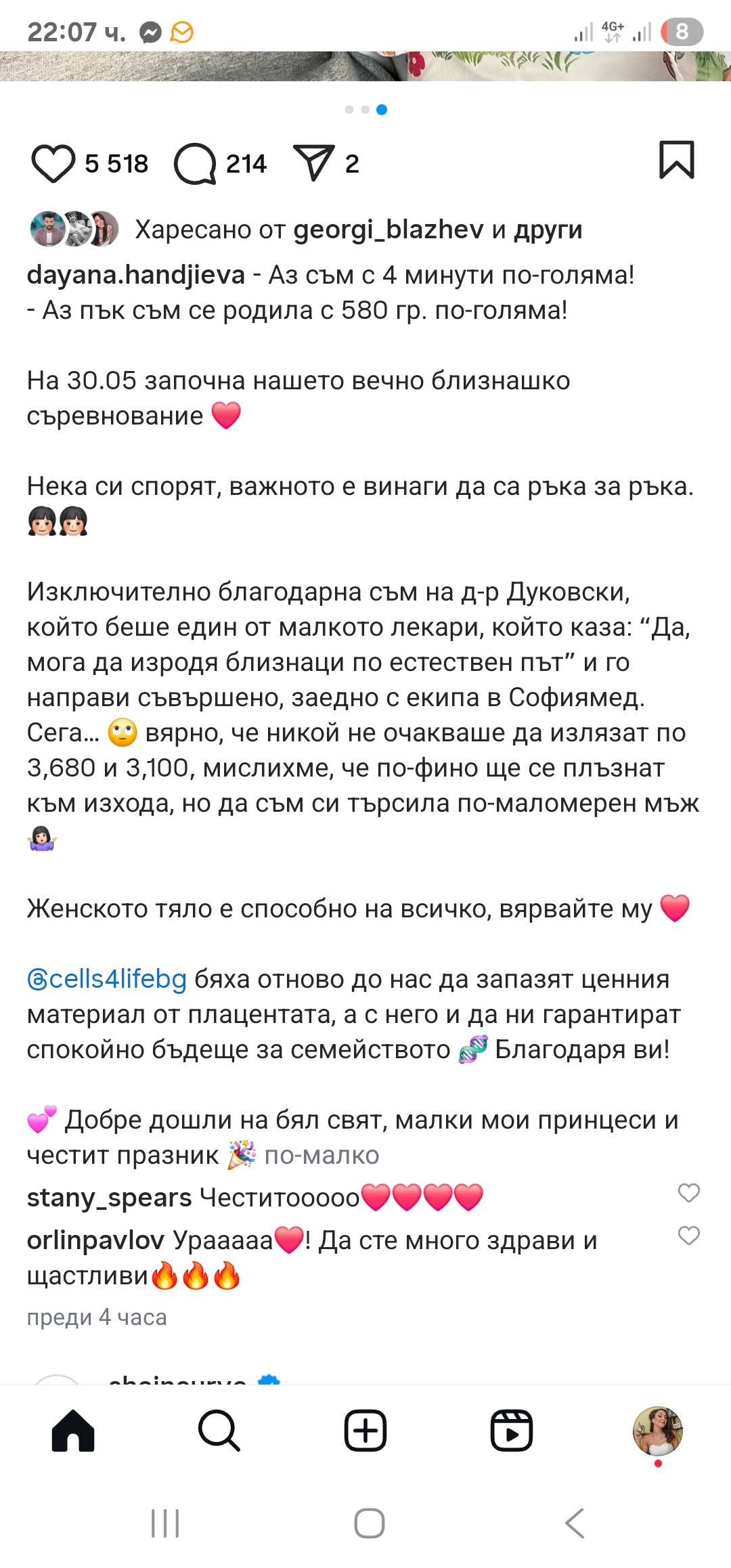This screenshot has width=731, height=1568.
Task: Go back using the system back button
Action: tap(574, 1523)
